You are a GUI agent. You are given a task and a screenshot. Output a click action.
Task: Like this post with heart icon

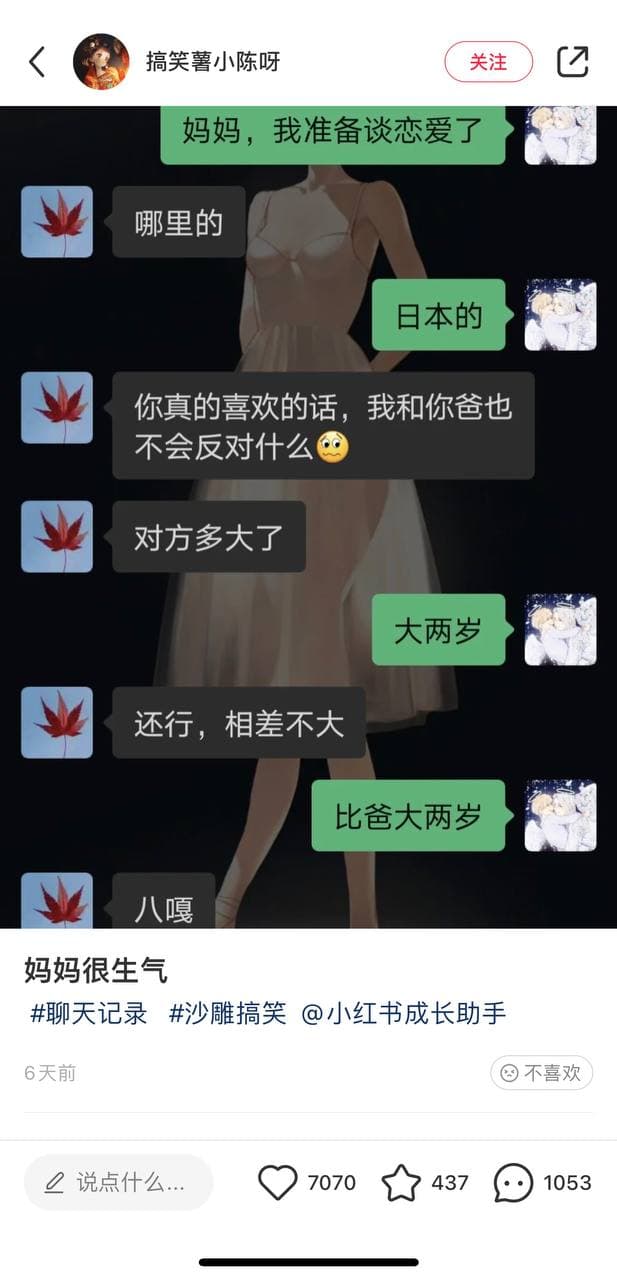278,1183
